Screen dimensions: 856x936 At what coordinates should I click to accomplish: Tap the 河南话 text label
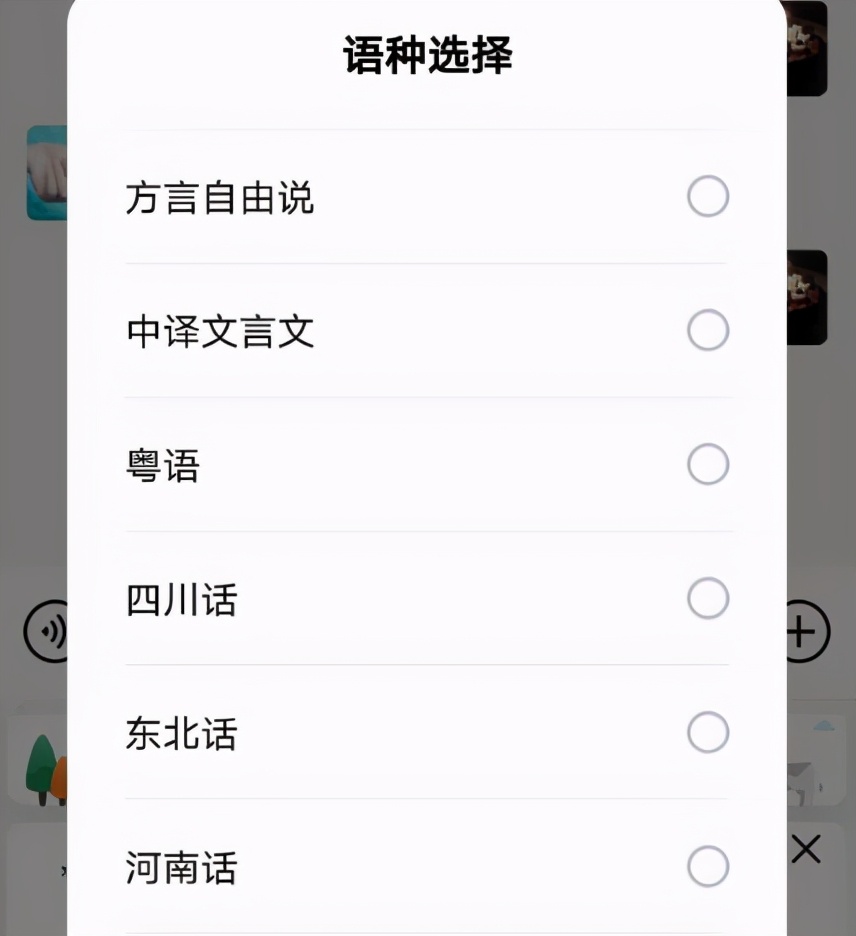[x=181, y=869]
